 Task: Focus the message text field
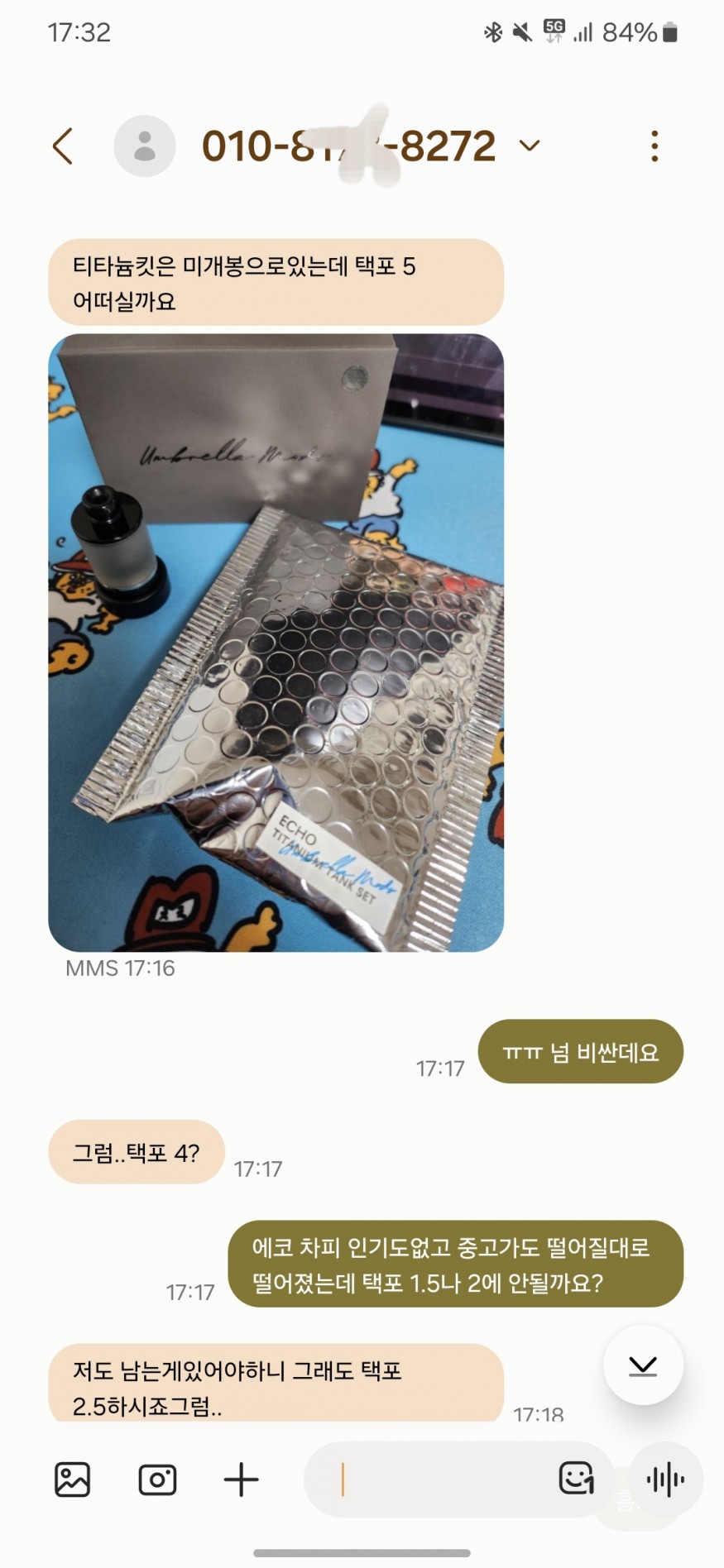439,1480
